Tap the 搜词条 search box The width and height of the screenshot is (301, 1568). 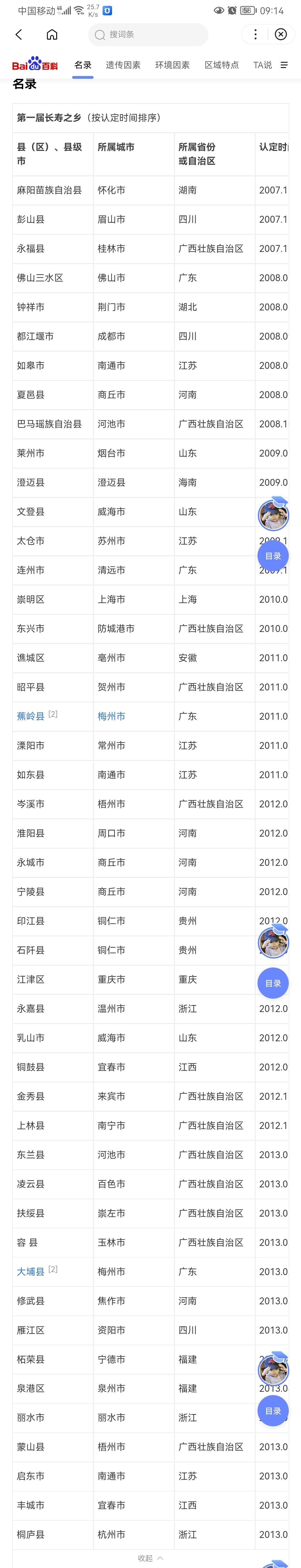149,35
